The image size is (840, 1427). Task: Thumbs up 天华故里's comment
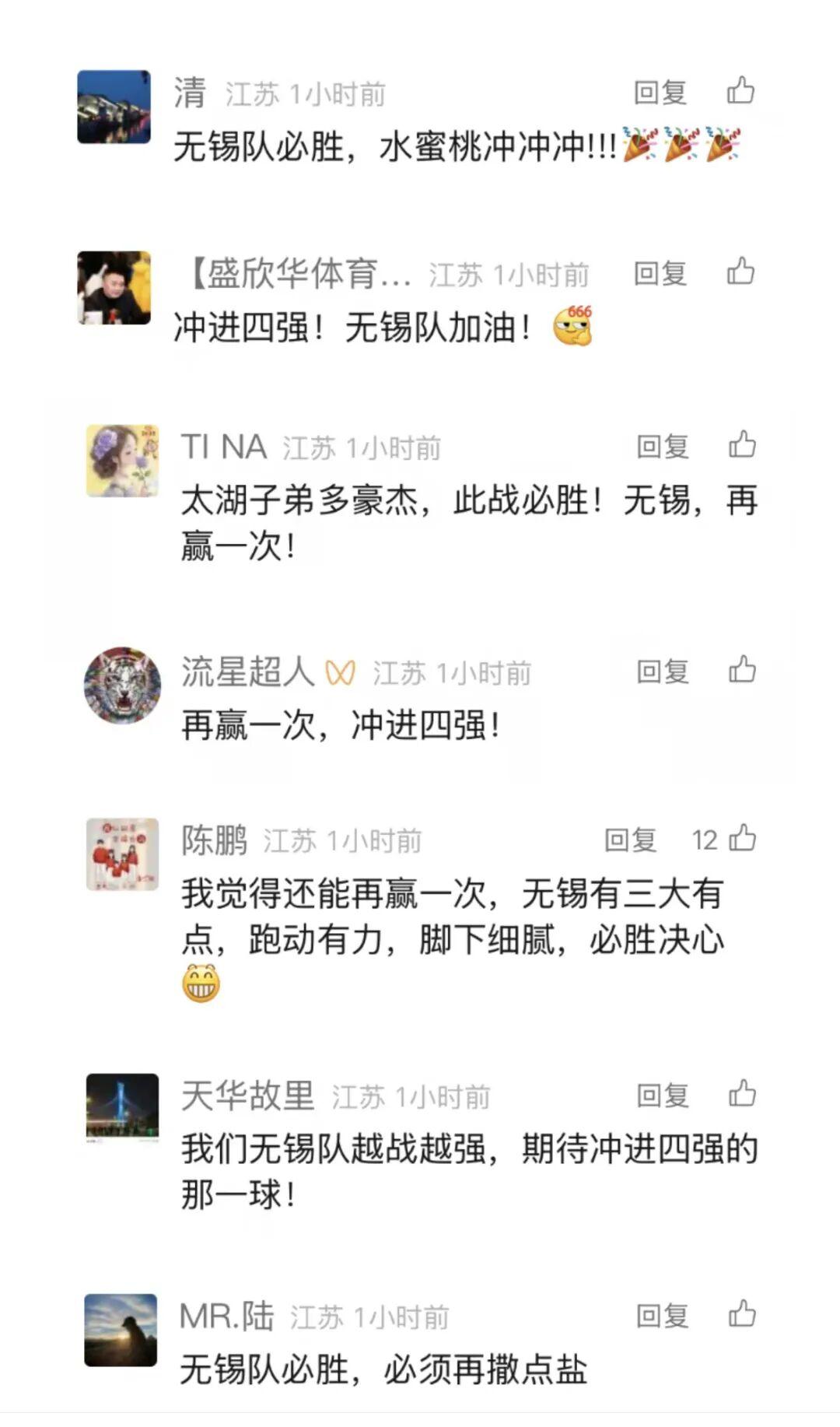pos(742,1094)
